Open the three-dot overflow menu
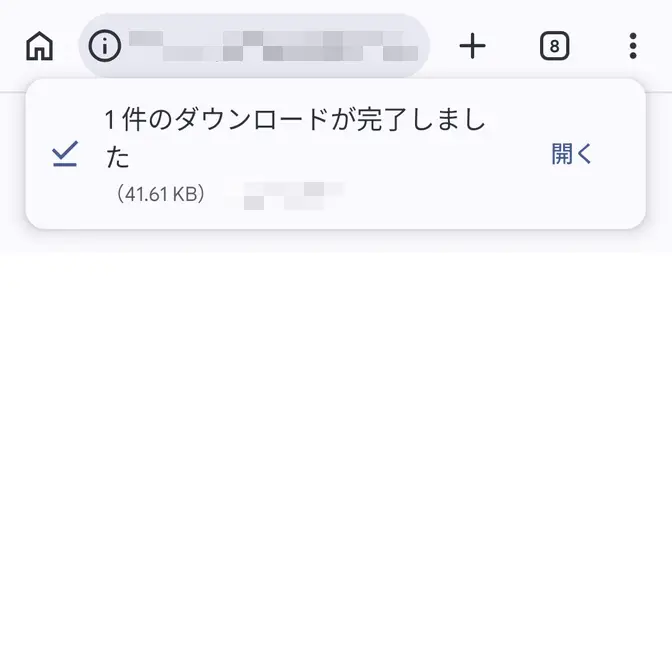Image resolution: width=672 pixels, height=672 pixels. point(632,46)
